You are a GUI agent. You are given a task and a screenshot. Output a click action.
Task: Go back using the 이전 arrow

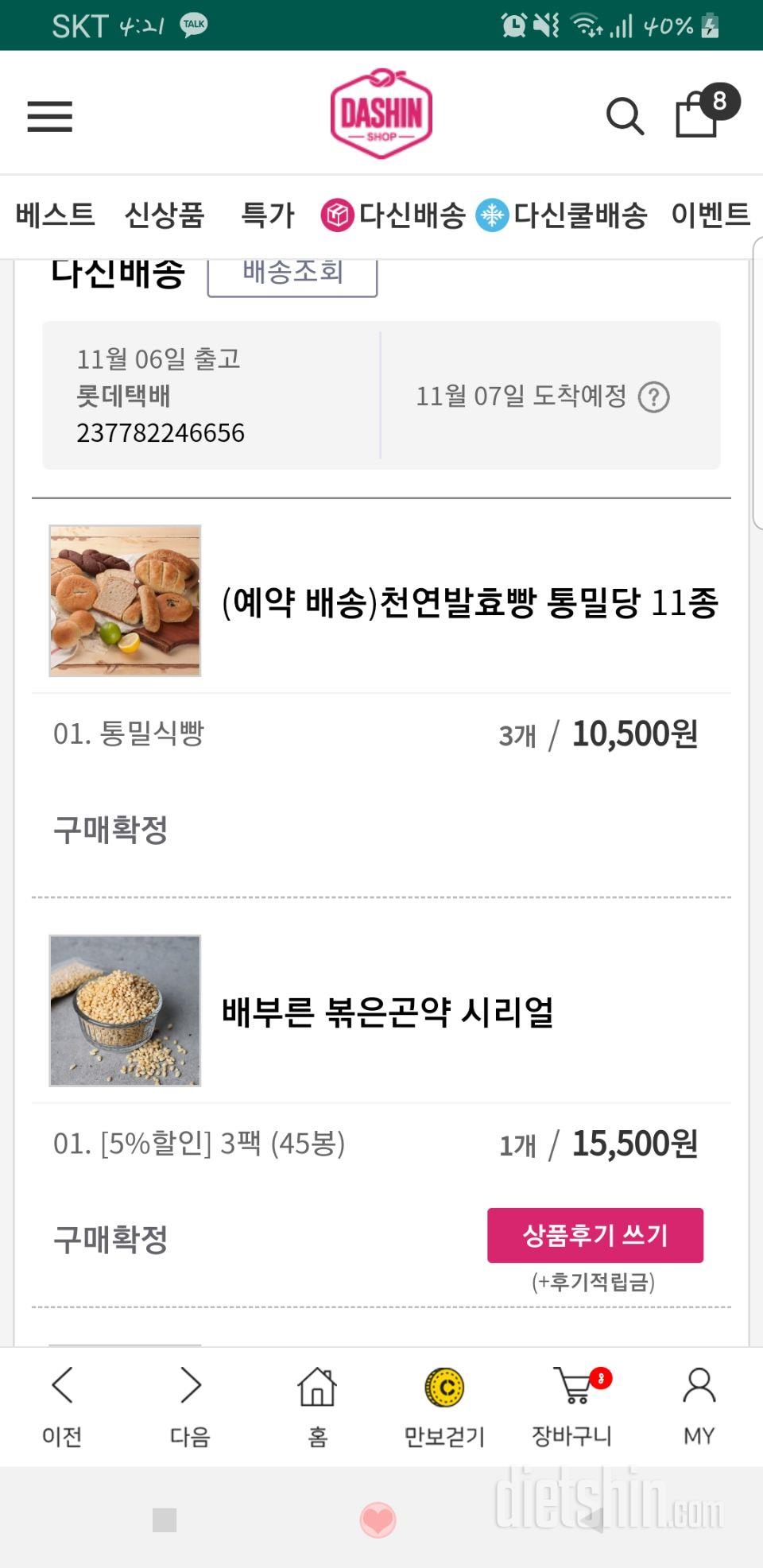click(64, 1386)
